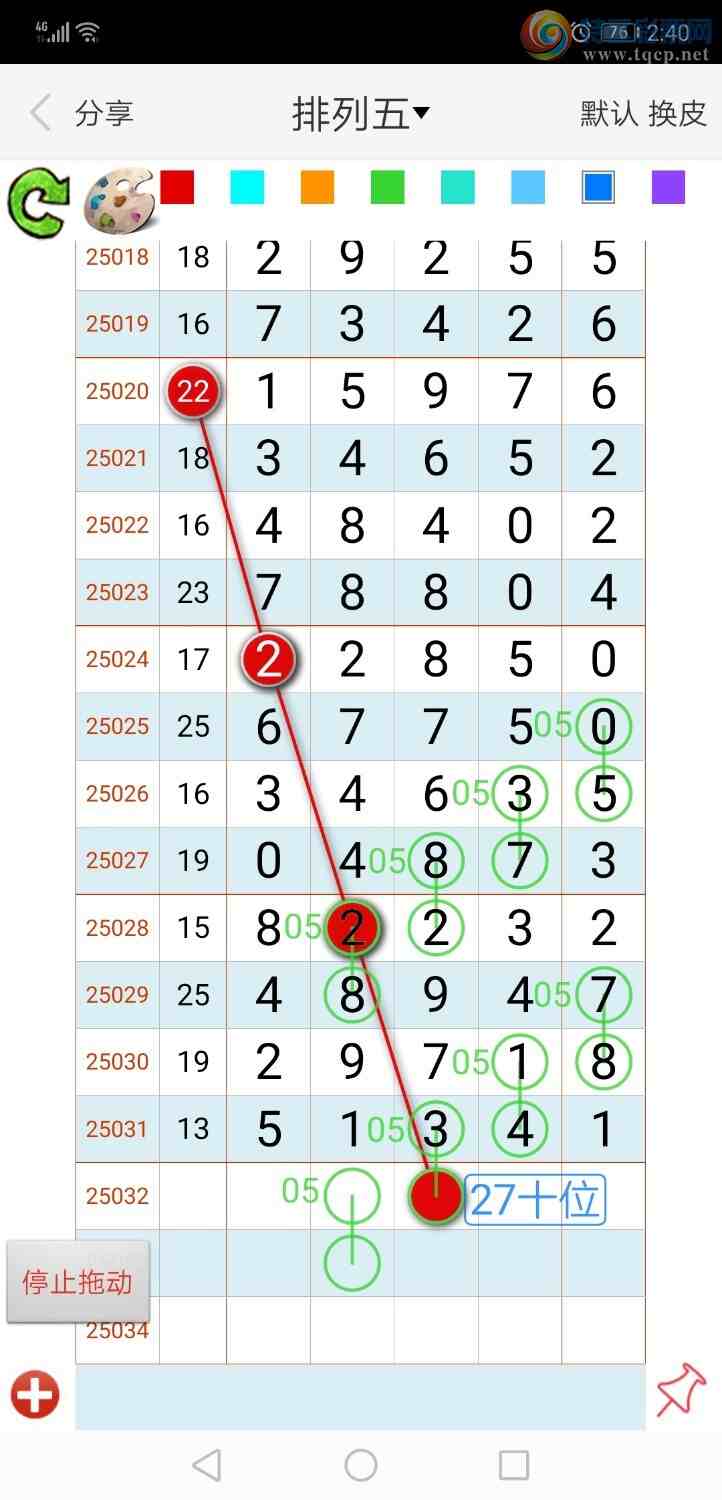
Task: Go back using the top-left arrow
Action: [40, 113]
